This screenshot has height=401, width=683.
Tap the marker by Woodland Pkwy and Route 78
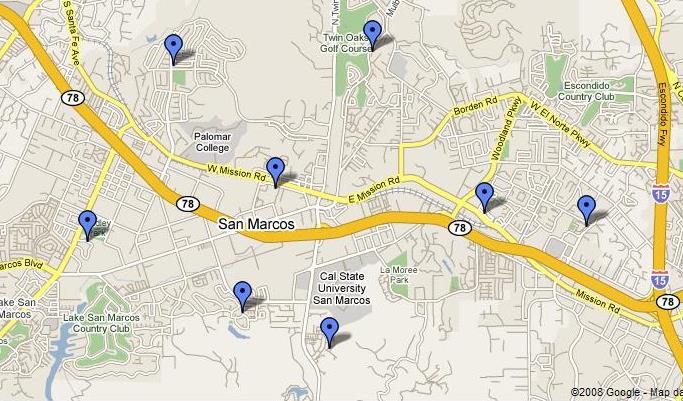click(x=485, y=195)
